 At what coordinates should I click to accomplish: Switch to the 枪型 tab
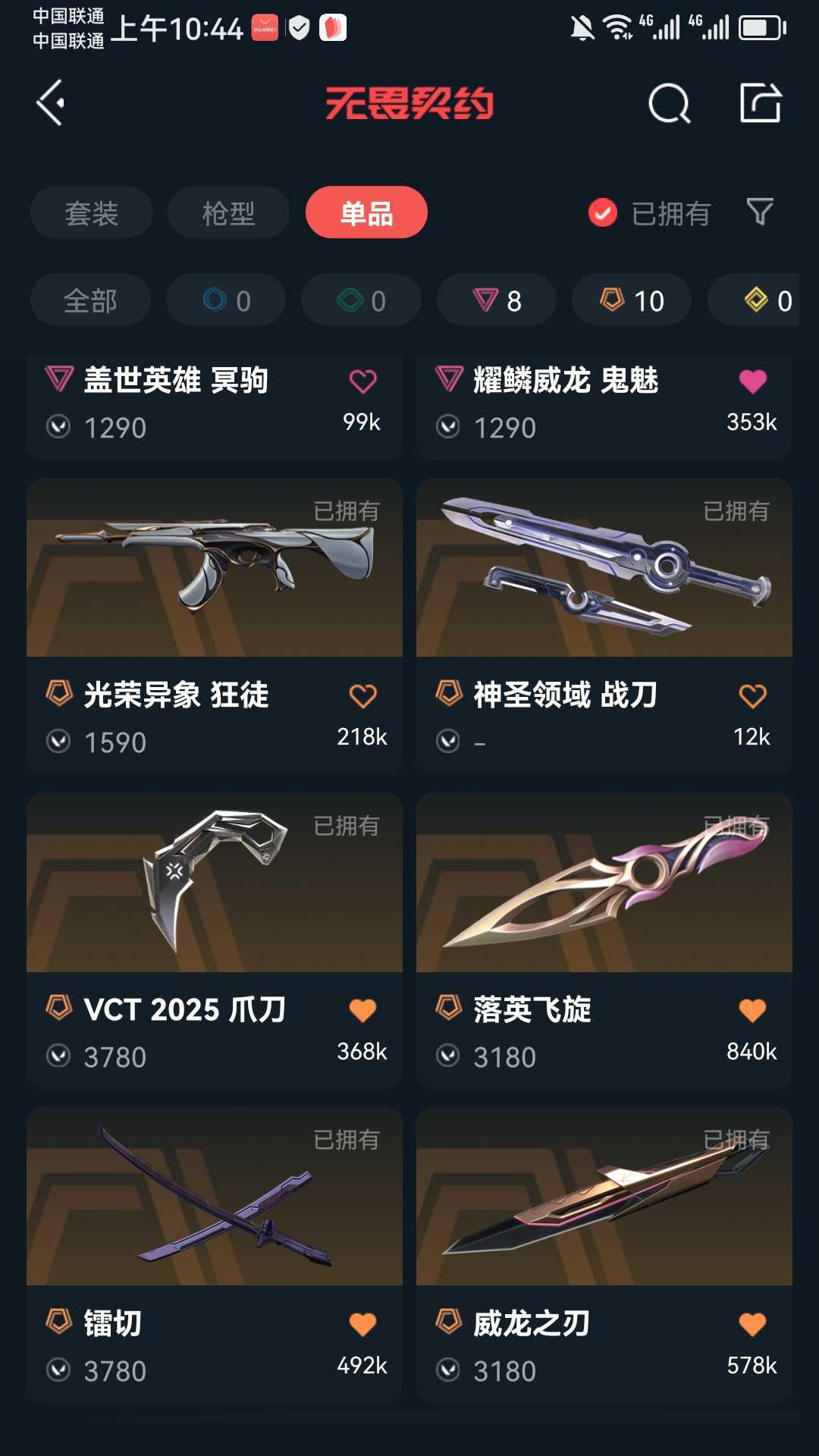point(228,212)
